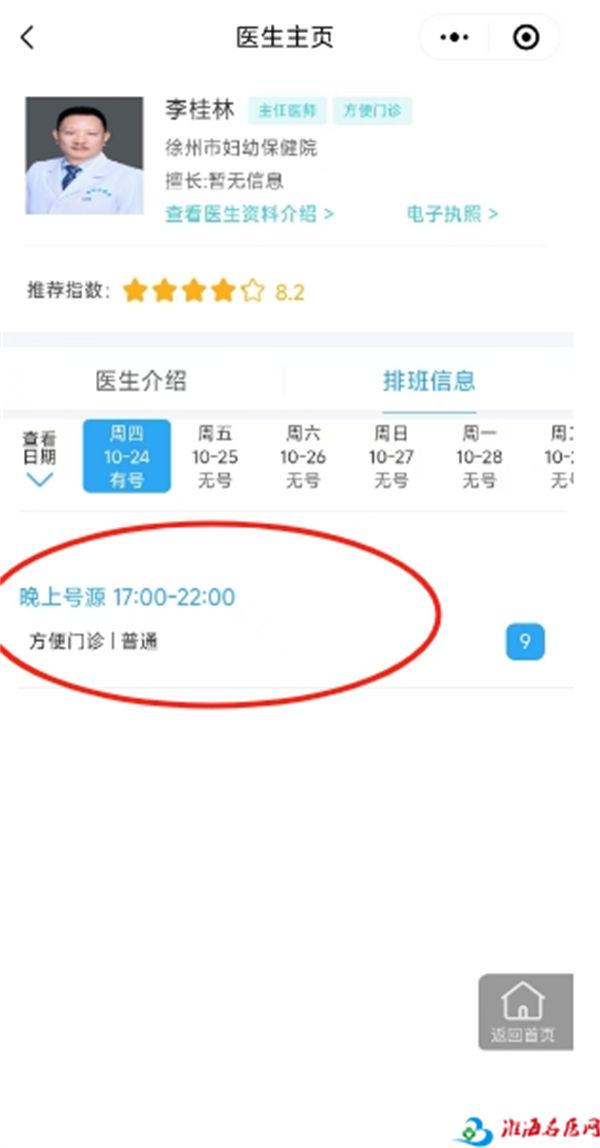
Task: Pick 周一 10-28 date
Action: pos(479,457)
